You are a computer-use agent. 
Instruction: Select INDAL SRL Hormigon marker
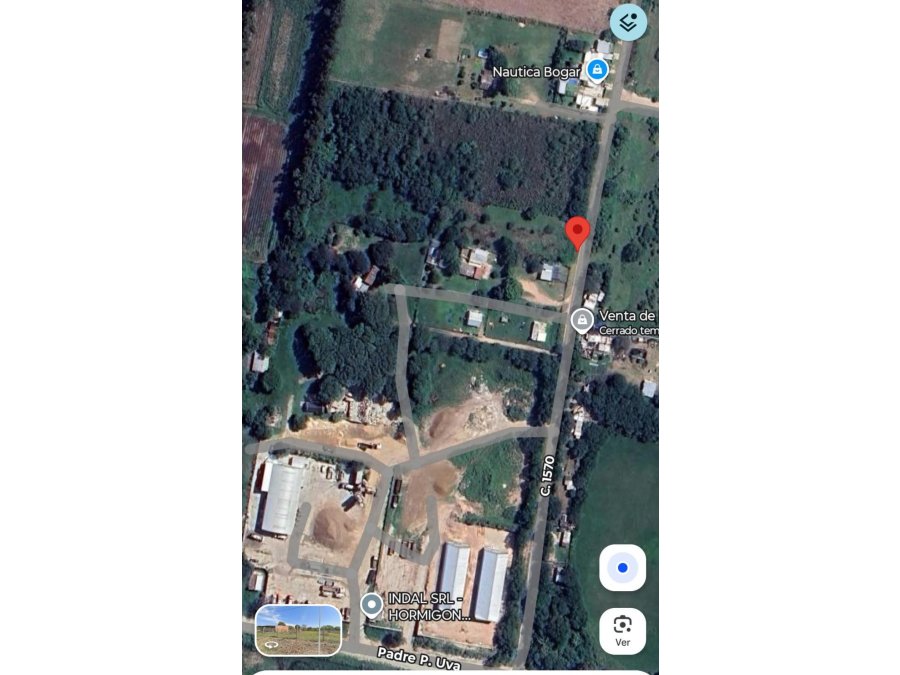click(372, 605)
